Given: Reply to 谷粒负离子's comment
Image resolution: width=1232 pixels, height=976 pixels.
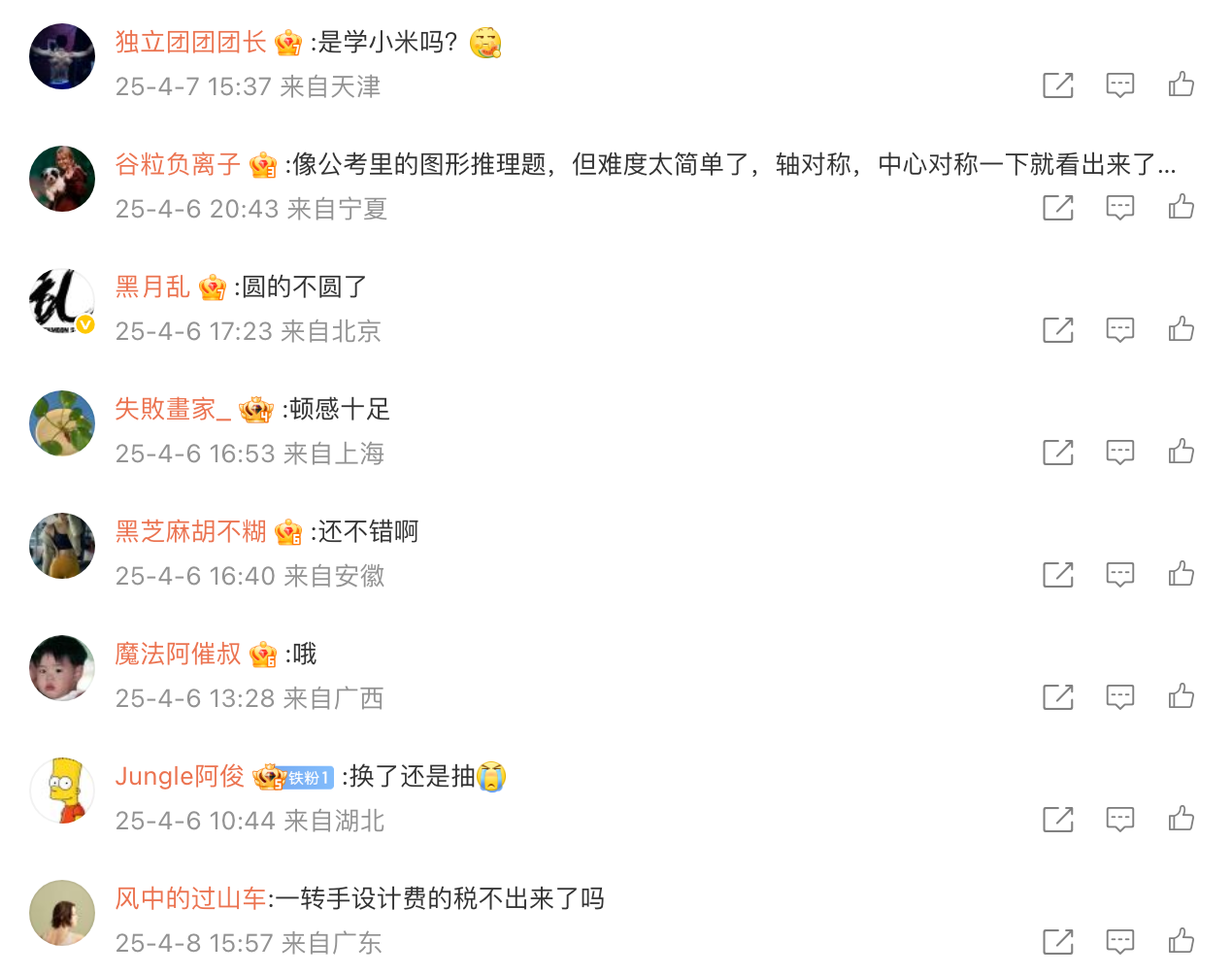Looking at the screenshot, I should point(1119,207).
